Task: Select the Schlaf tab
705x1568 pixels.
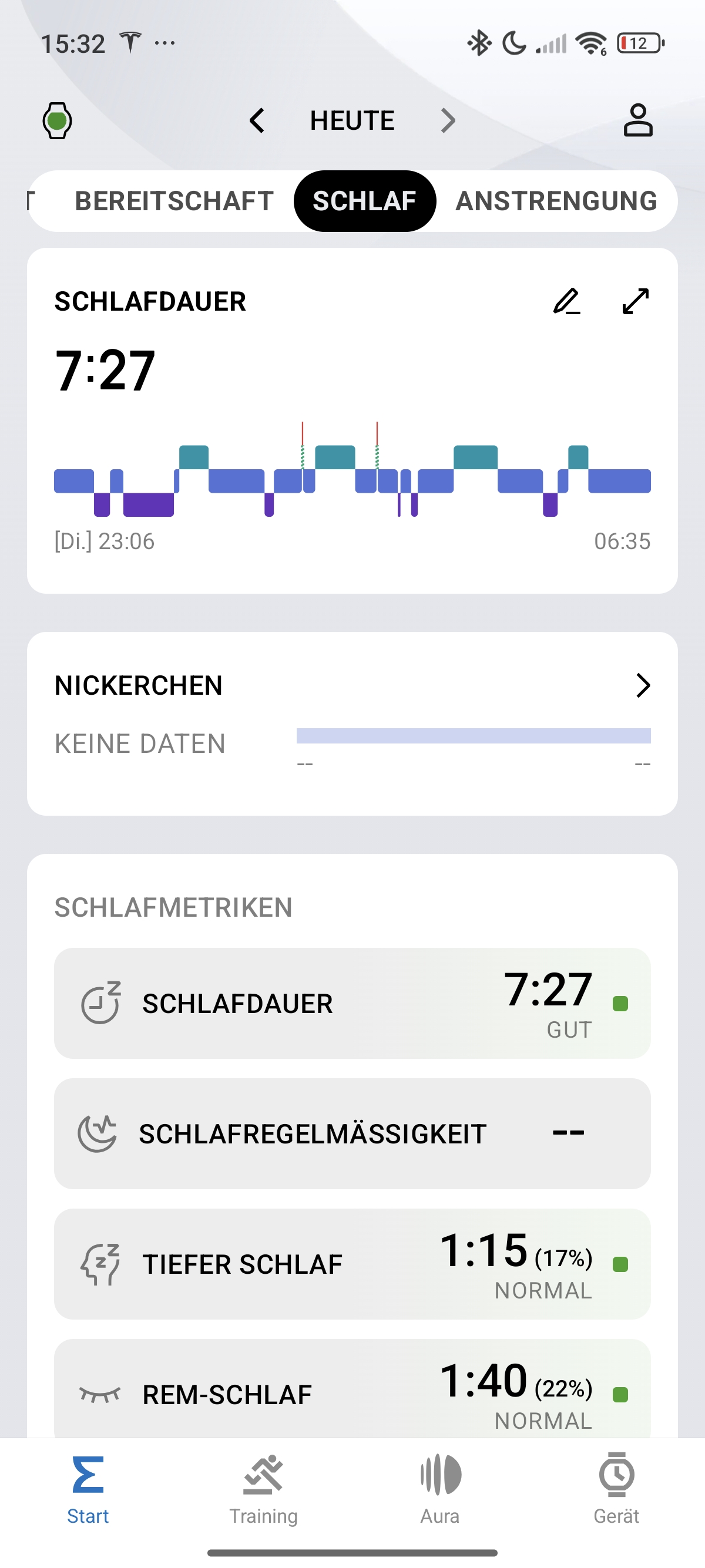Action: click(x=364, y=201)
